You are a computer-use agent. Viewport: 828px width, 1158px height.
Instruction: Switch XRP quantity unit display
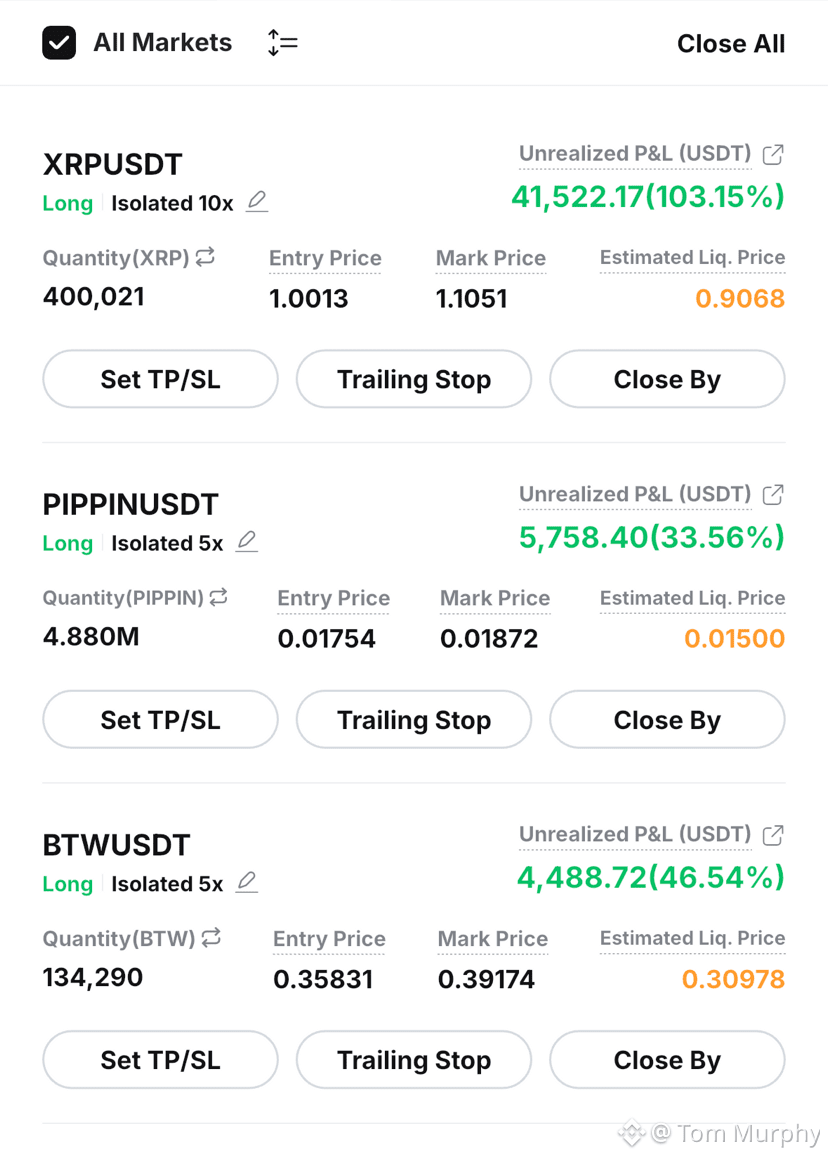pyautogui.click(x=205, y=257)
